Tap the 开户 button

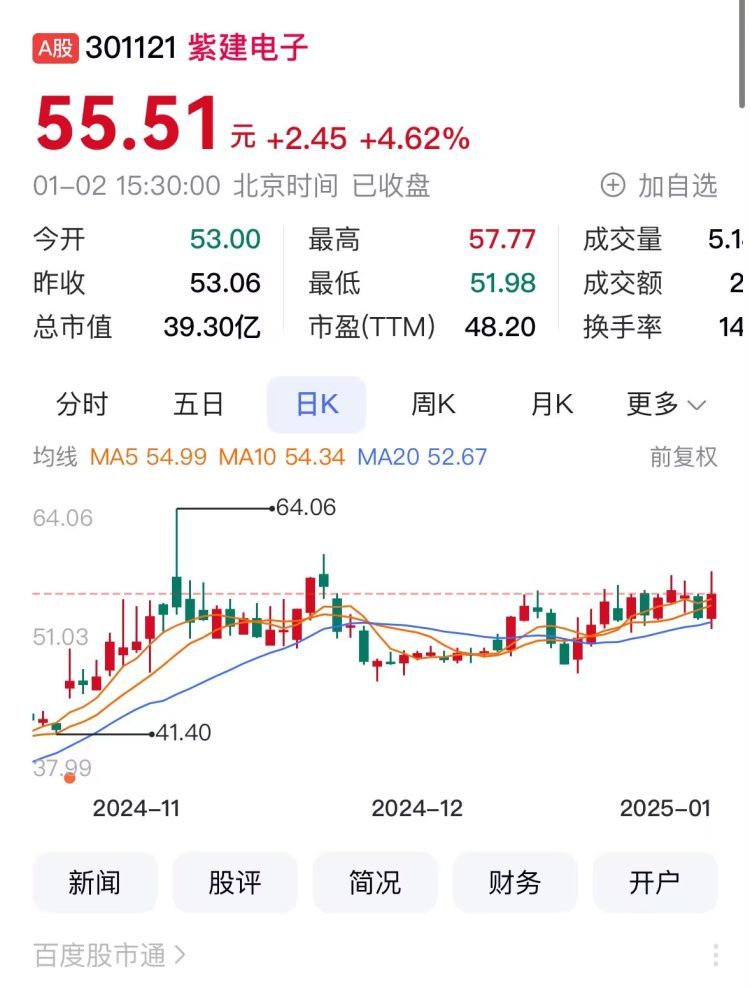[655, 882]
